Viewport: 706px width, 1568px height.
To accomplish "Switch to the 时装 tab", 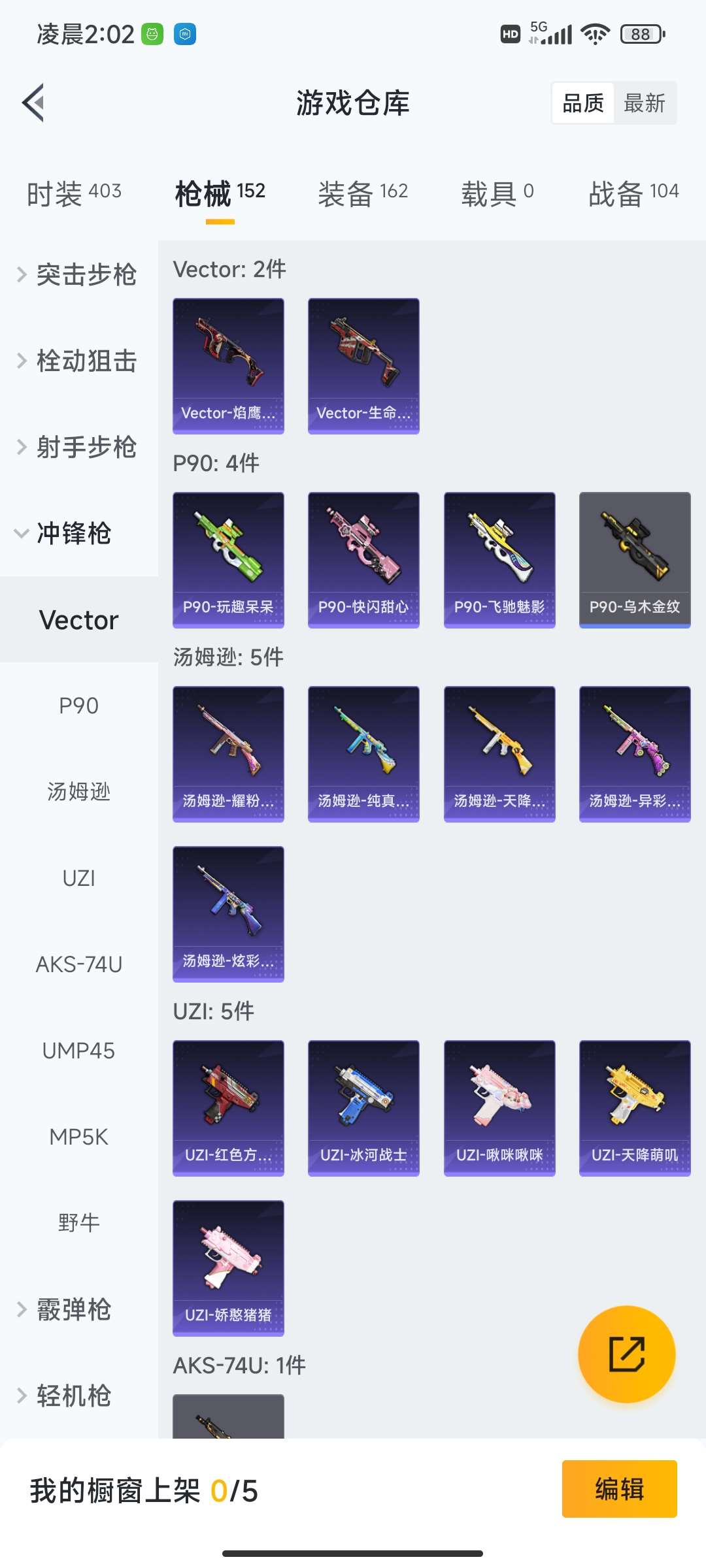I will coord(74,193).
